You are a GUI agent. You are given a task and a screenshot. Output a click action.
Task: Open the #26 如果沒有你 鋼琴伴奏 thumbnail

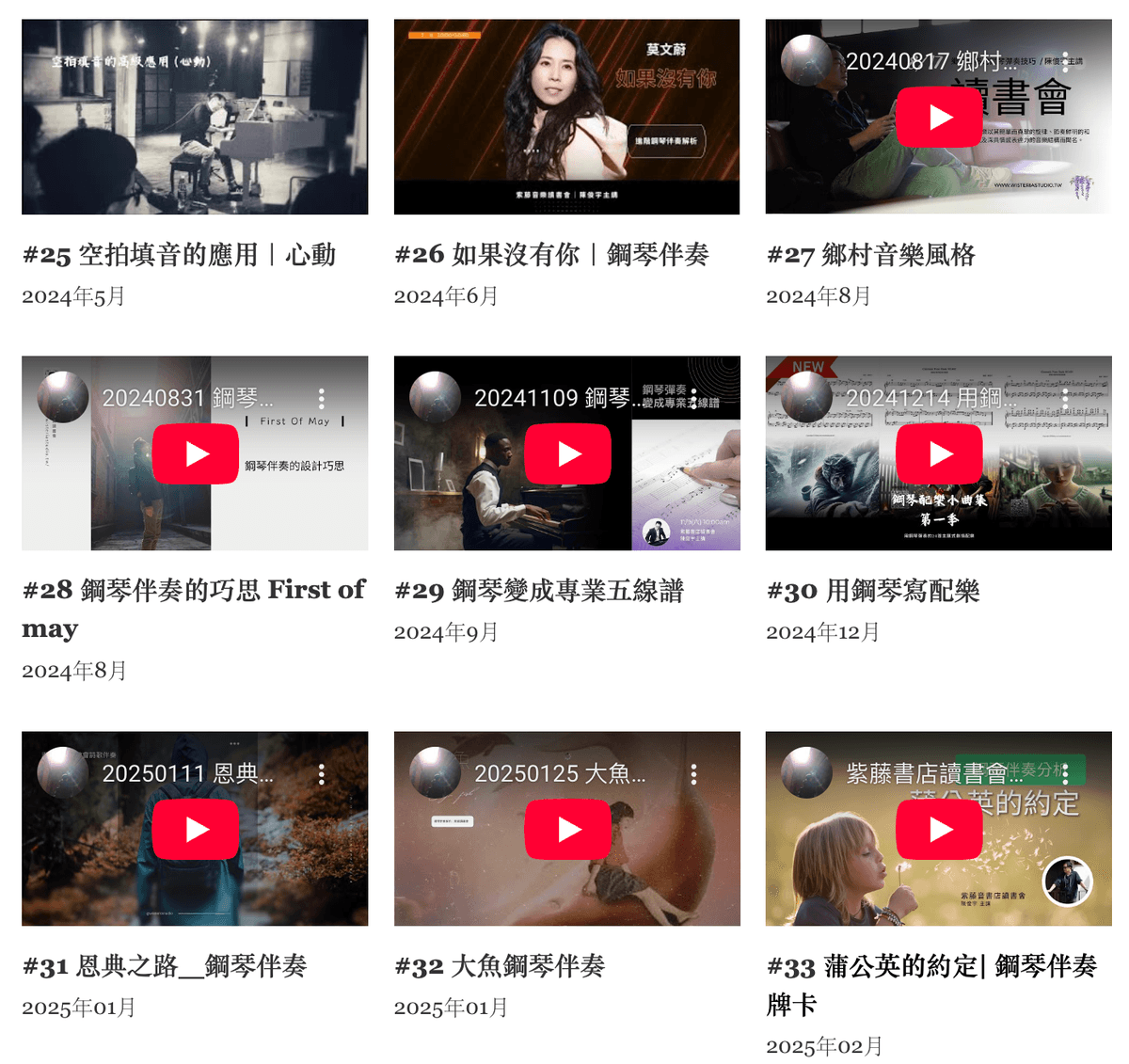[566, 117]
